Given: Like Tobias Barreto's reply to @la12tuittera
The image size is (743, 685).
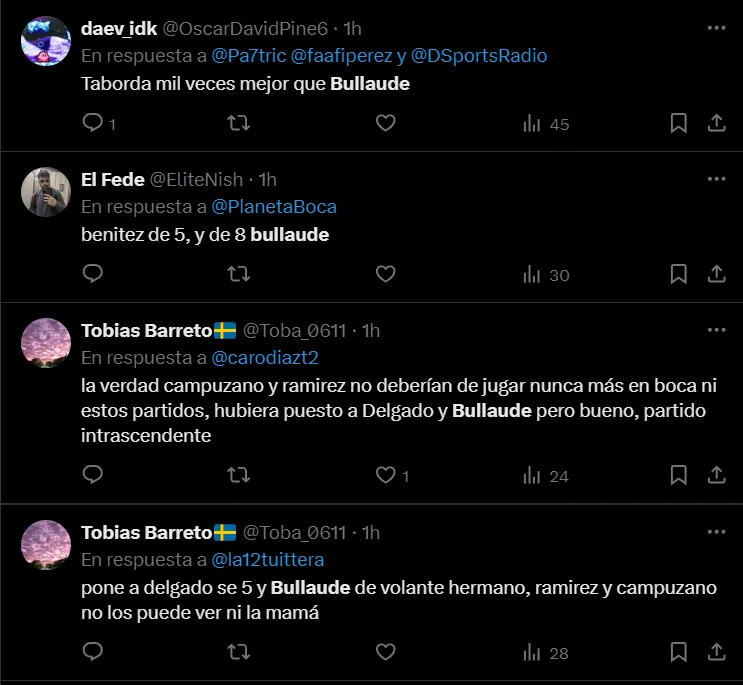Looking at the screenshot, I should coord(385,652).
